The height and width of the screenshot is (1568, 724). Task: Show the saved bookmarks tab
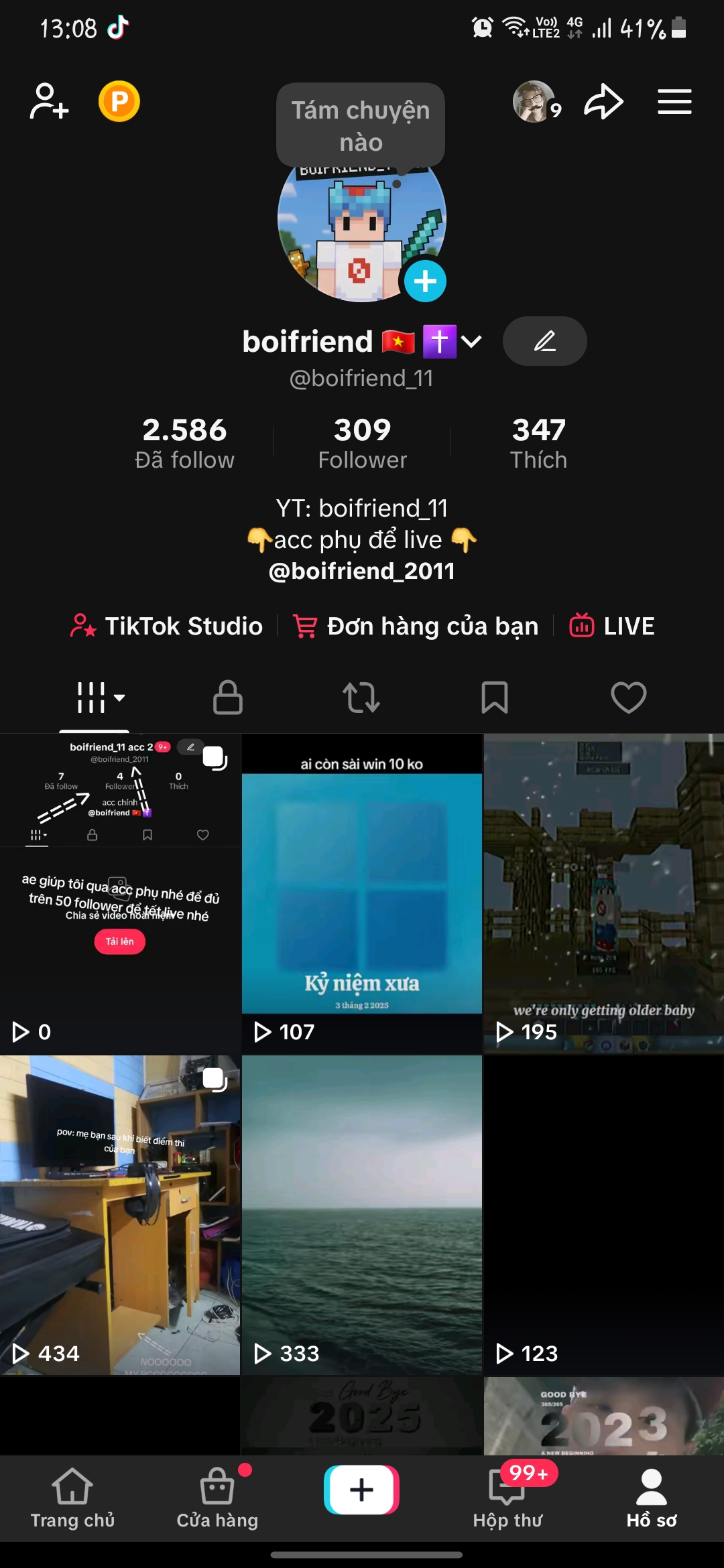(x=495, y=698)
